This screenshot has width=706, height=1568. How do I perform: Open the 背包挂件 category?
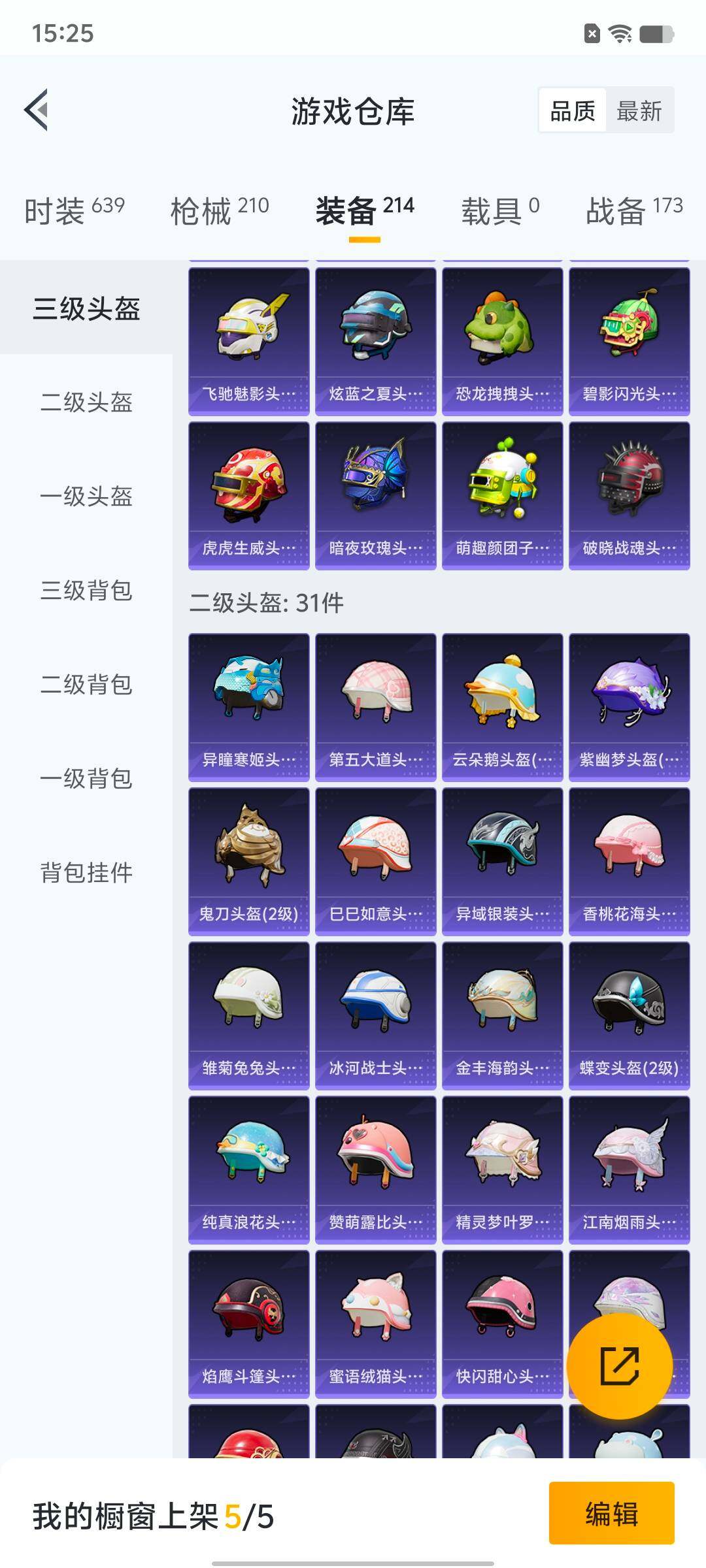86,872
